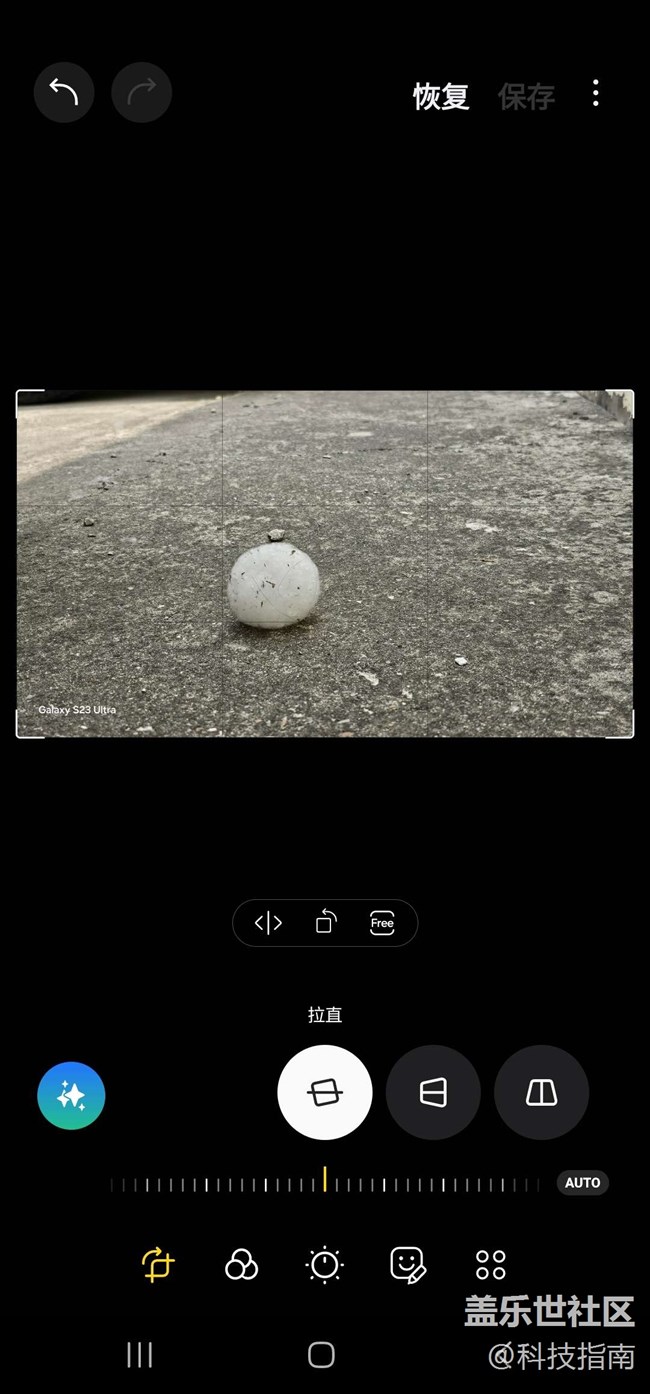Viewport: 650px width, 1394px height.
Task: Flip the photo horizontally
Action: (268, 923)
